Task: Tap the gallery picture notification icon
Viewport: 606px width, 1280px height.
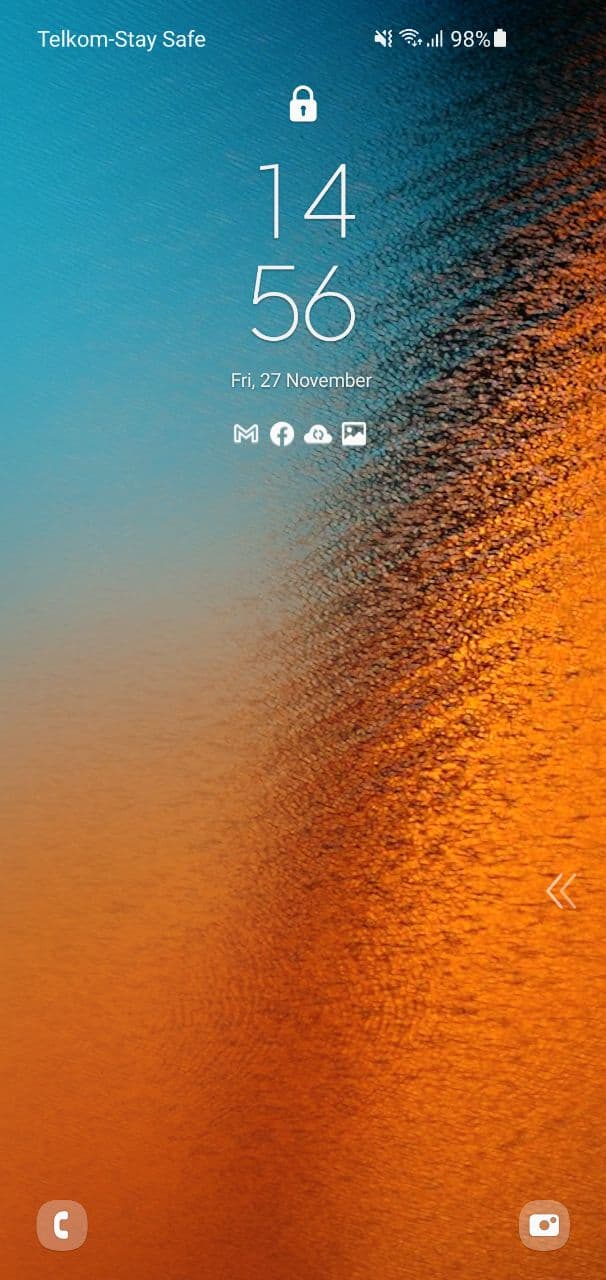Action: [x=354, y=434]
